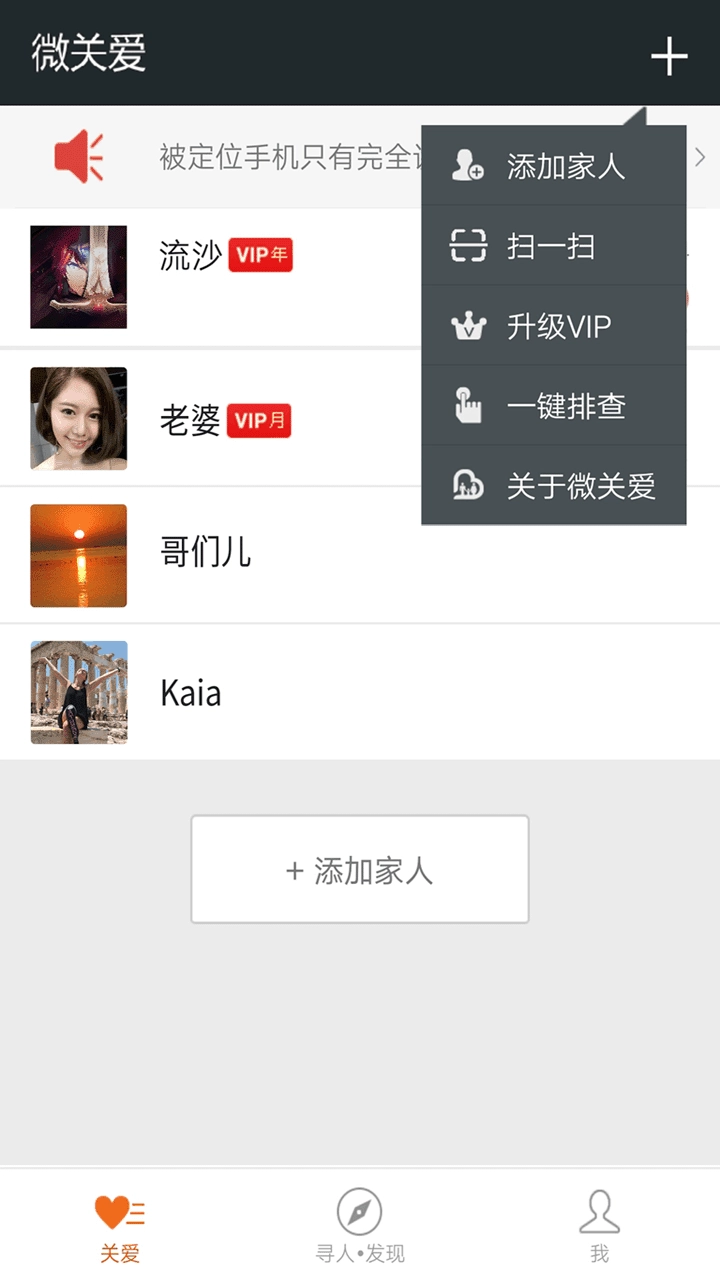
Task: Expand the announcement banner via the chevron
Action: (x=701, y=158)
